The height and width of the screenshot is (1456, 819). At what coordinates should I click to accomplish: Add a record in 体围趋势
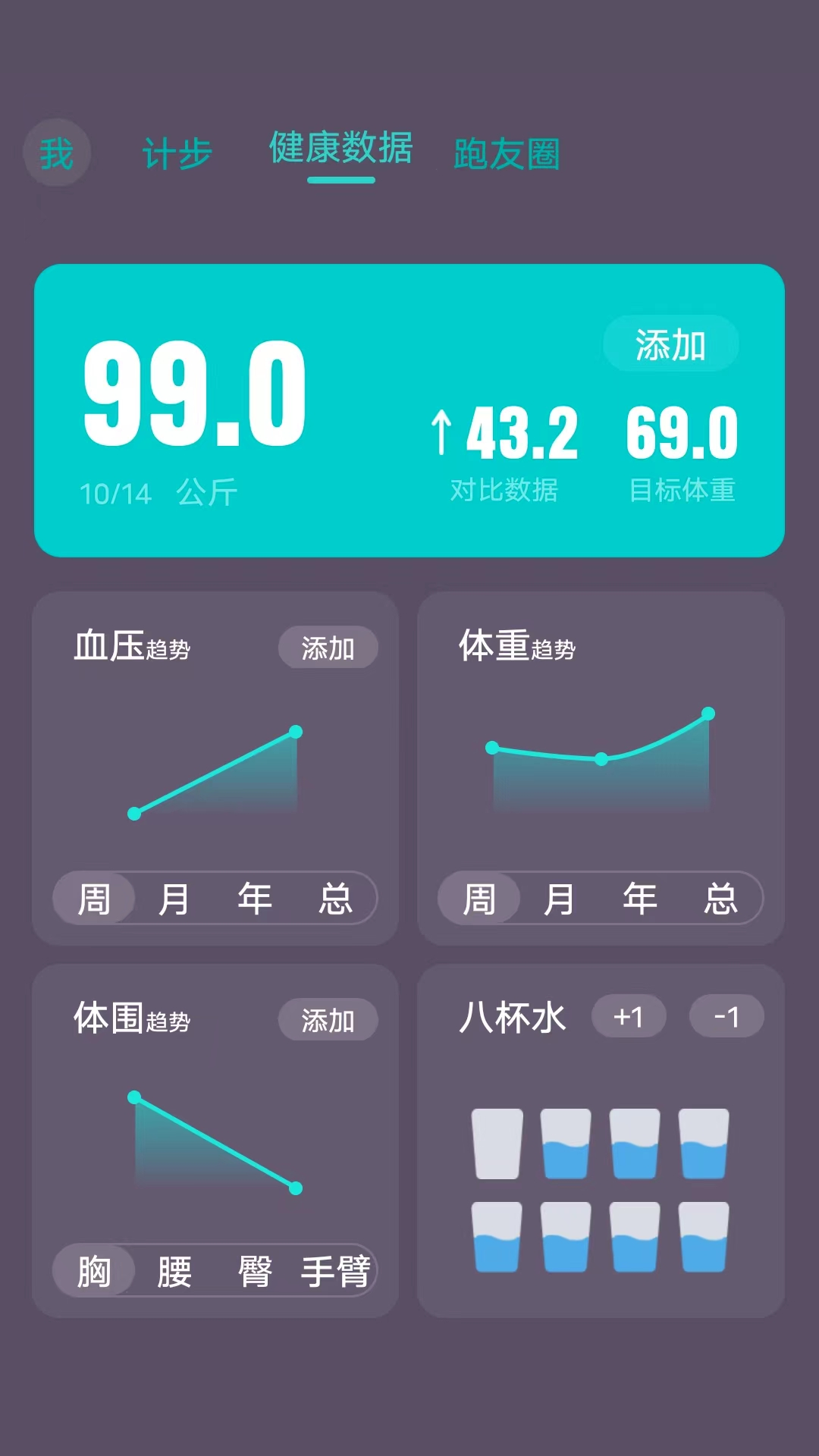[x=328, y=1020]
